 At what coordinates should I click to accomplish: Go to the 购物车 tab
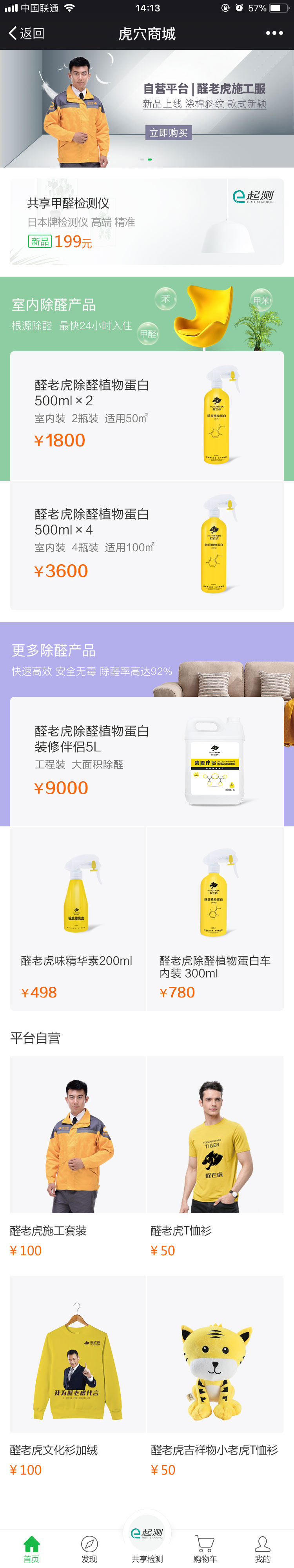pyautogui.click(x=205, y=1548)
